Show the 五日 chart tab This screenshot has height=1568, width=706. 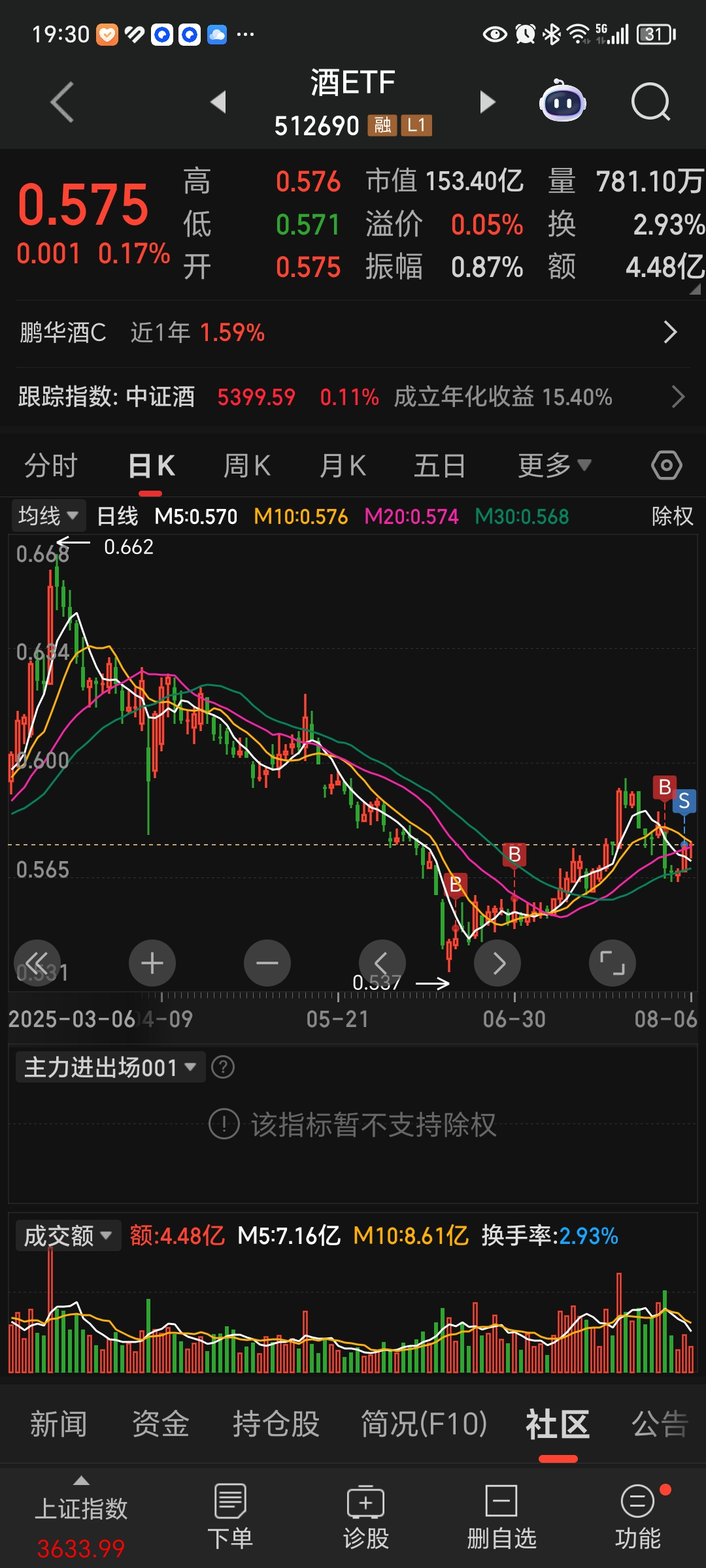439,466
